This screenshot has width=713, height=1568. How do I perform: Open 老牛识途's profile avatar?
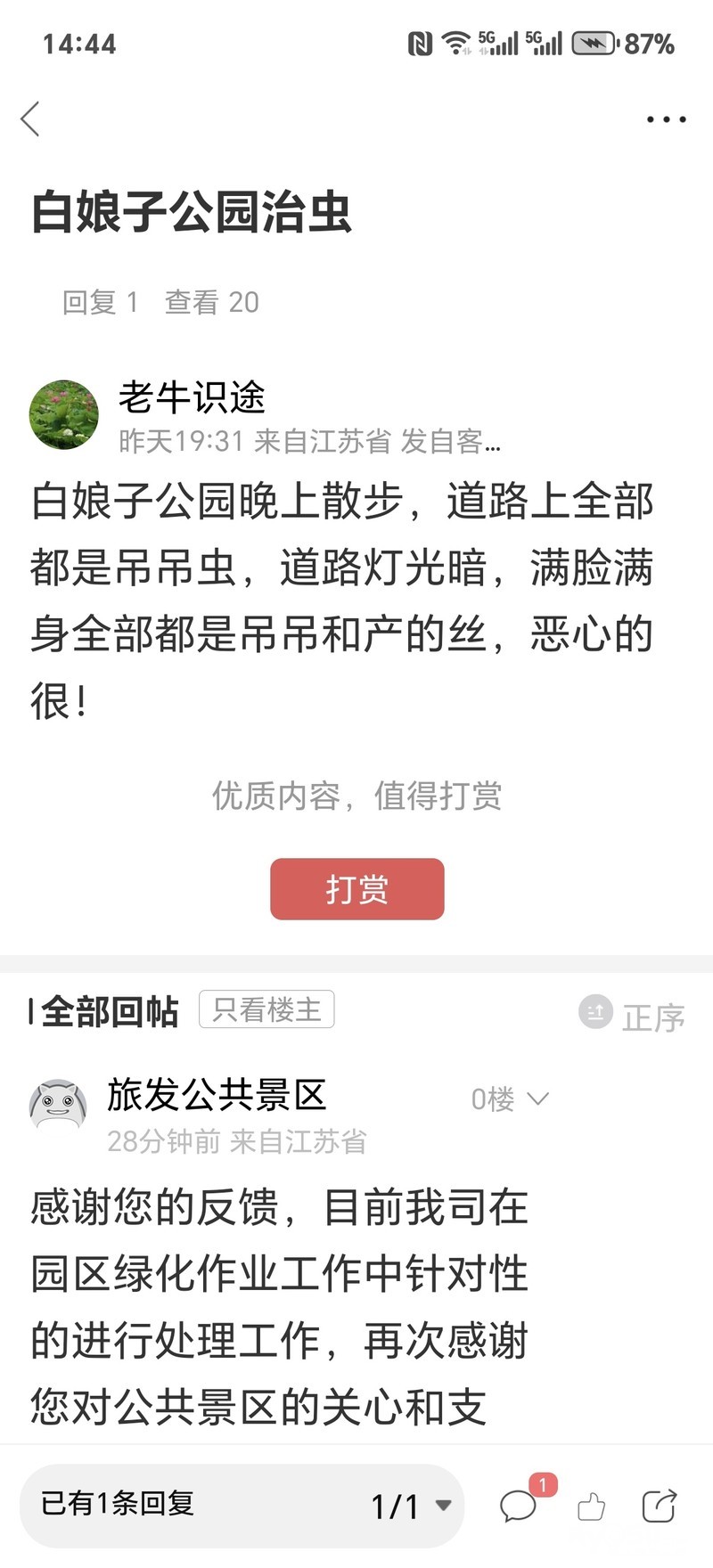click(63, 414)
